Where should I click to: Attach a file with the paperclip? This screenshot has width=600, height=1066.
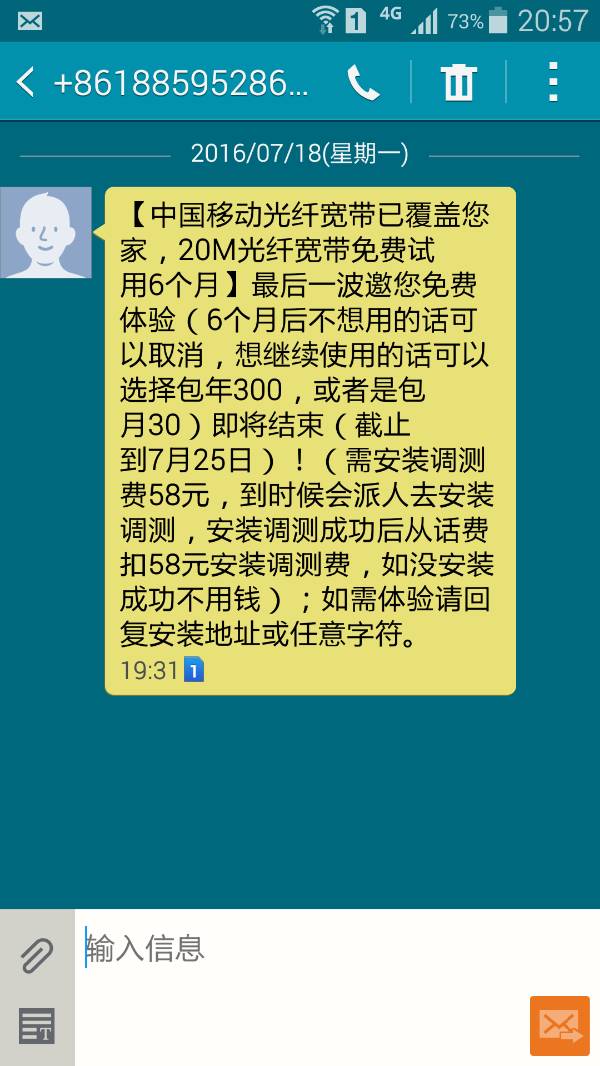[37, 955]
